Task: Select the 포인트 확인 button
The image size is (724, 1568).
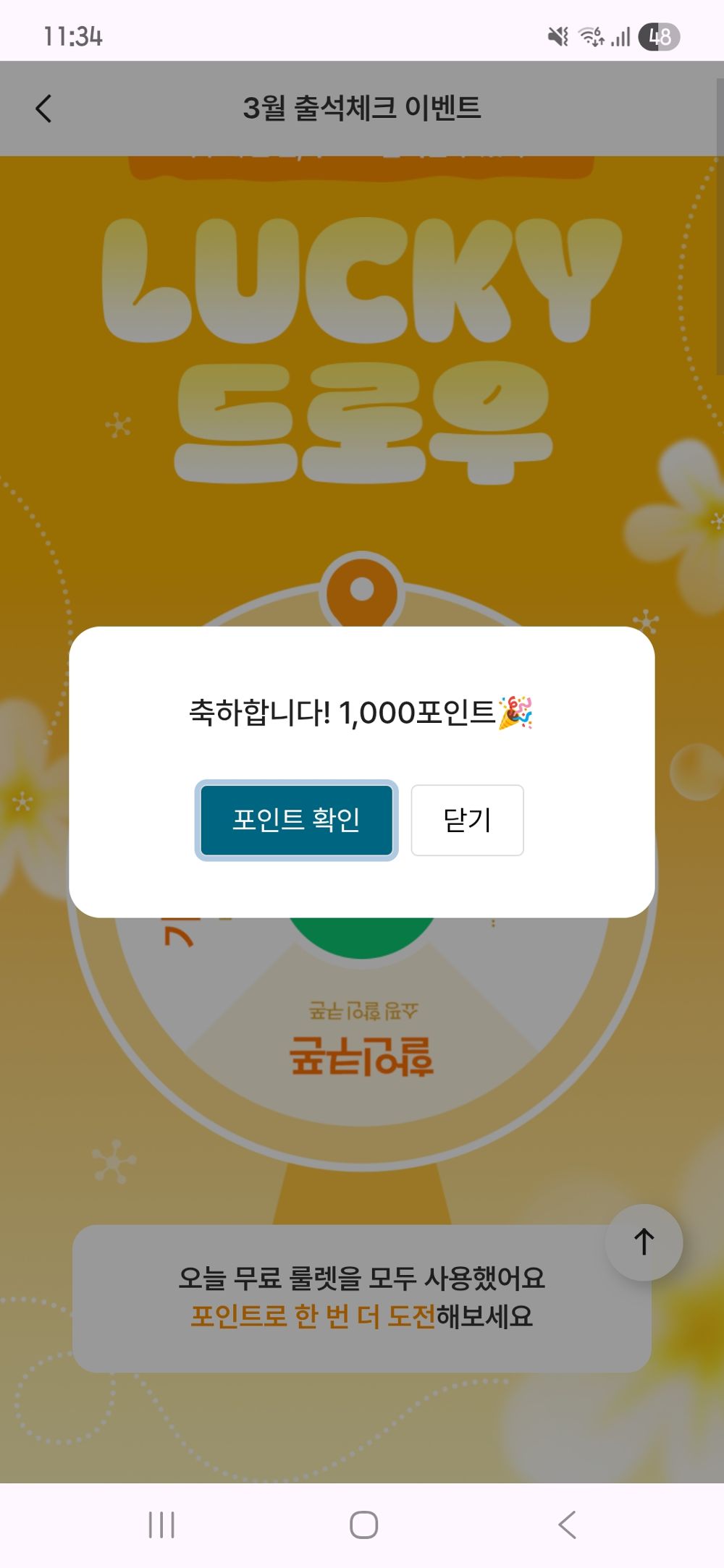Action: 297,819
